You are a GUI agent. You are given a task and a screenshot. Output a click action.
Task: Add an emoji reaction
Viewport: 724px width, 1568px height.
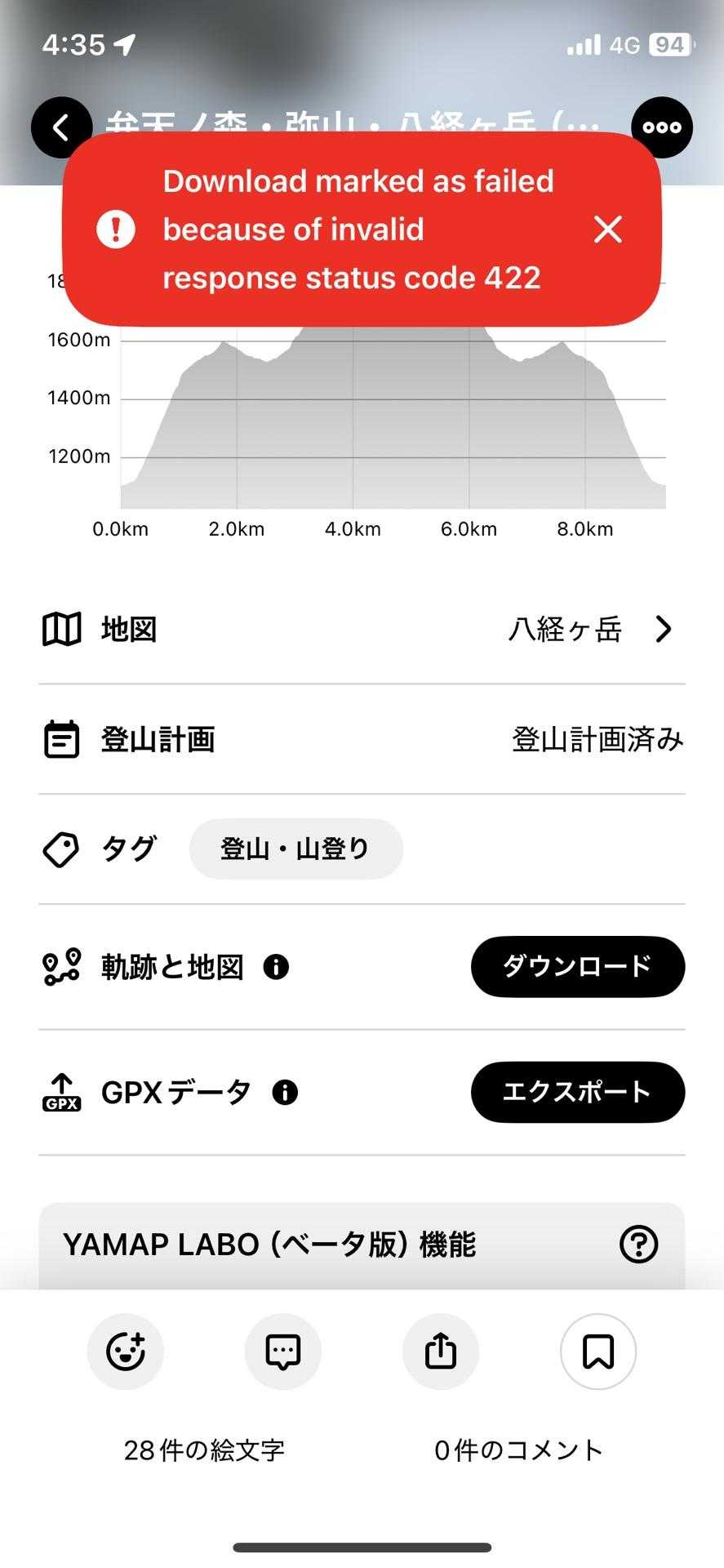point(126,1352)
